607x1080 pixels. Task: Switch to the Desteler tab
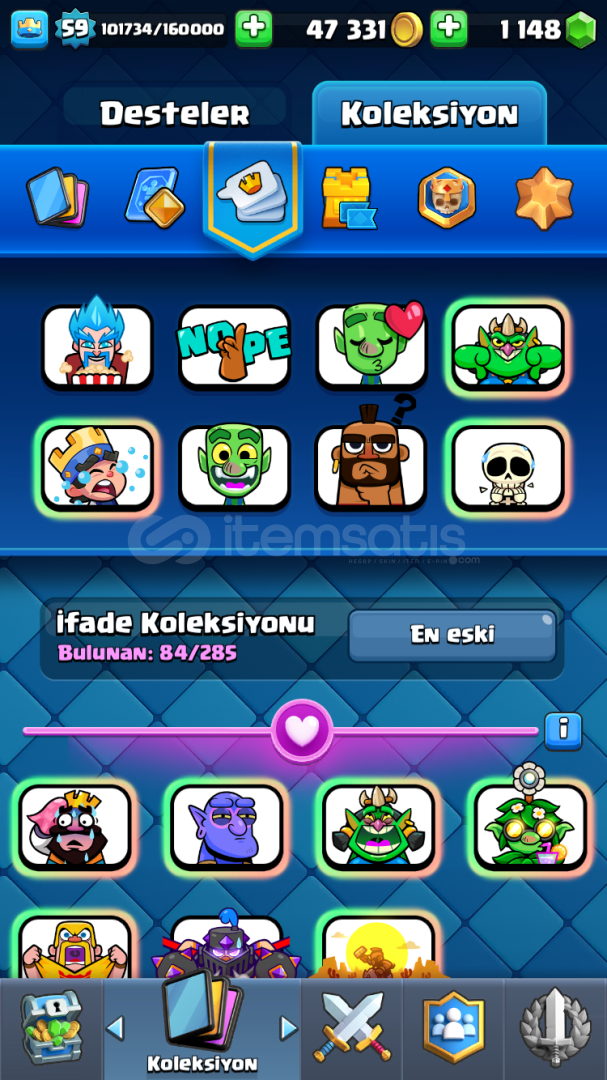tap(174, 114)
